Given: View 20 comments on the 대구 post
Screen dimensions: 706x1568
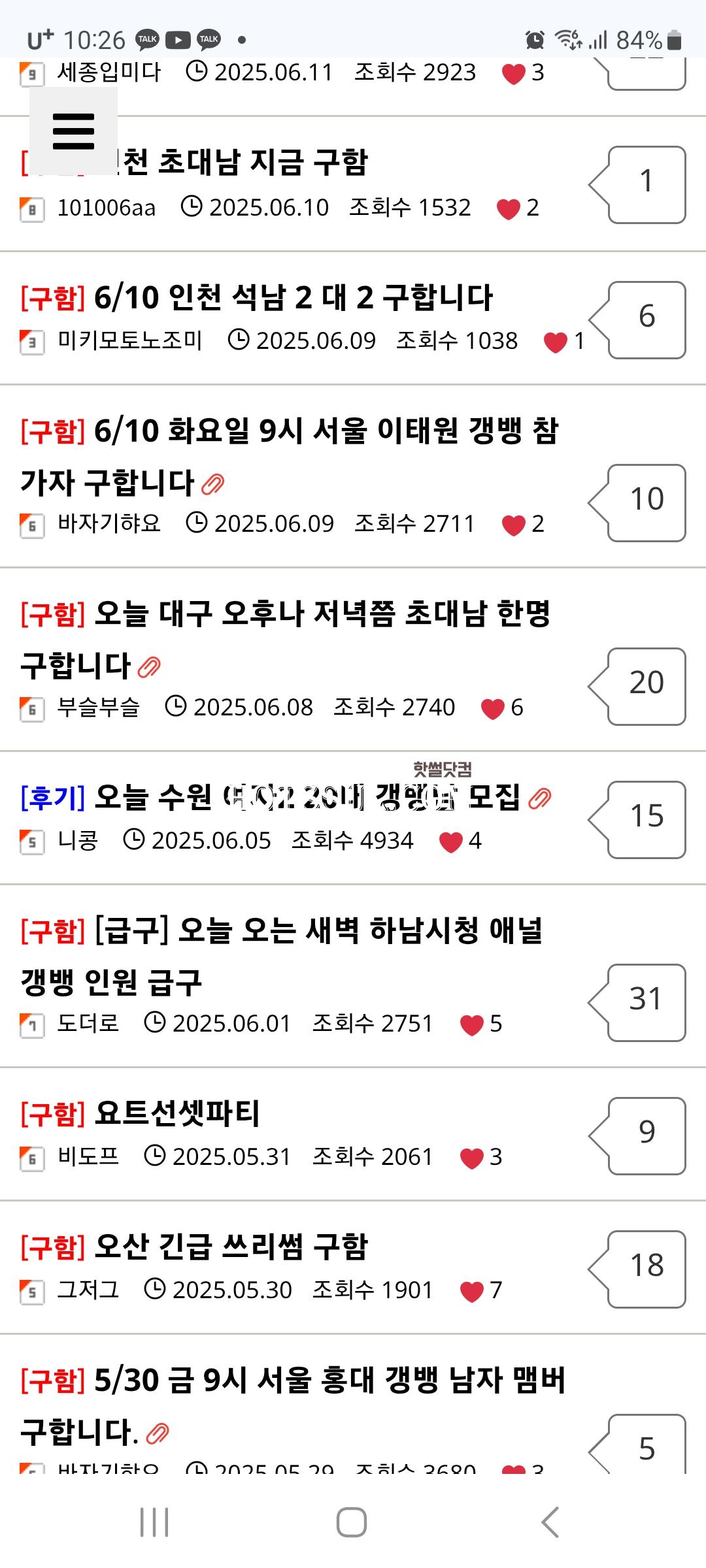Looking at the screenshot, I should coord(645,686).
